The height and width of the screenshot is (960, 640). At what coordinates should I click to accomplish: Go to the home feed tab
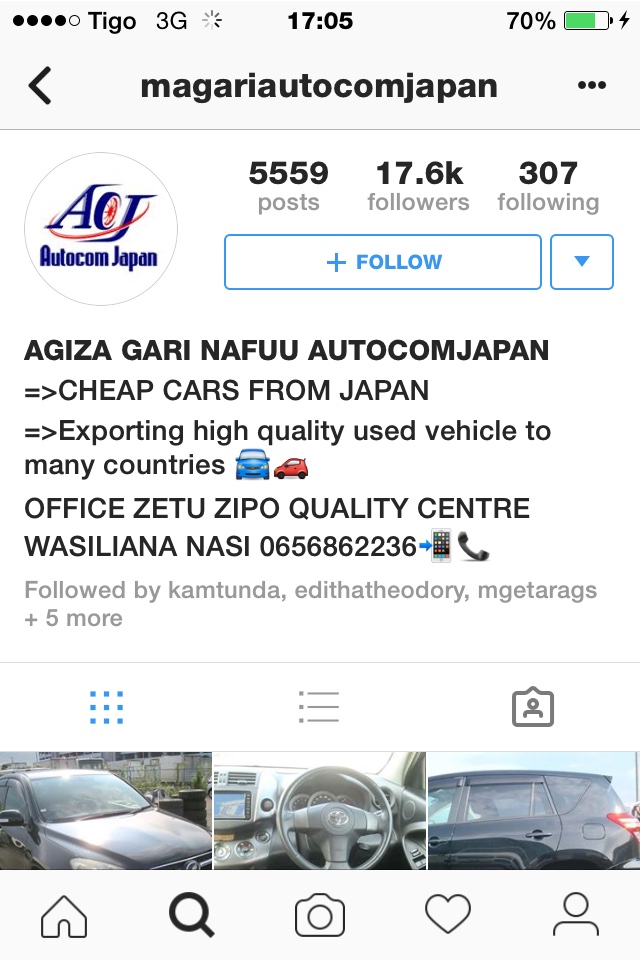coord(64,915)
